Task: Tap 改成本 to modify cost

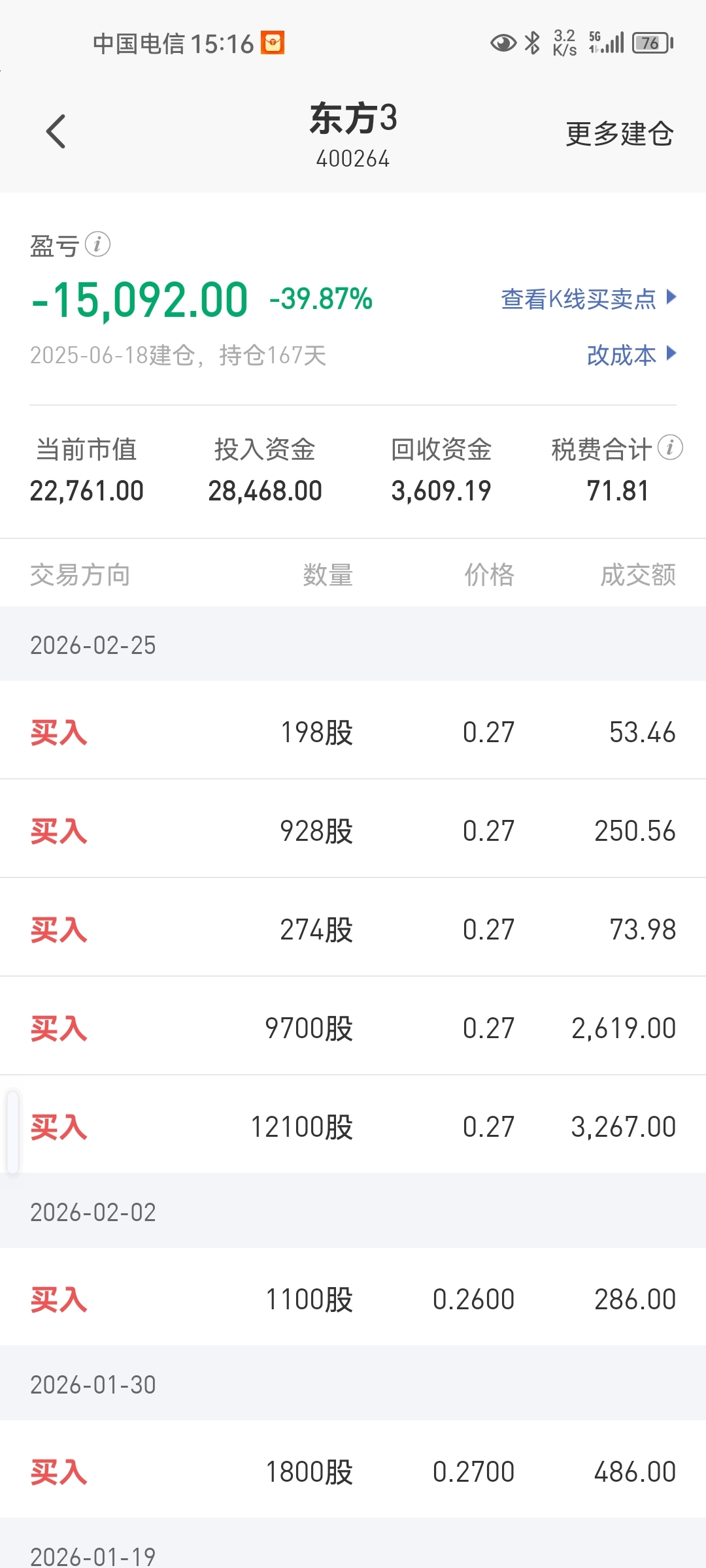Action: point(630,355)
